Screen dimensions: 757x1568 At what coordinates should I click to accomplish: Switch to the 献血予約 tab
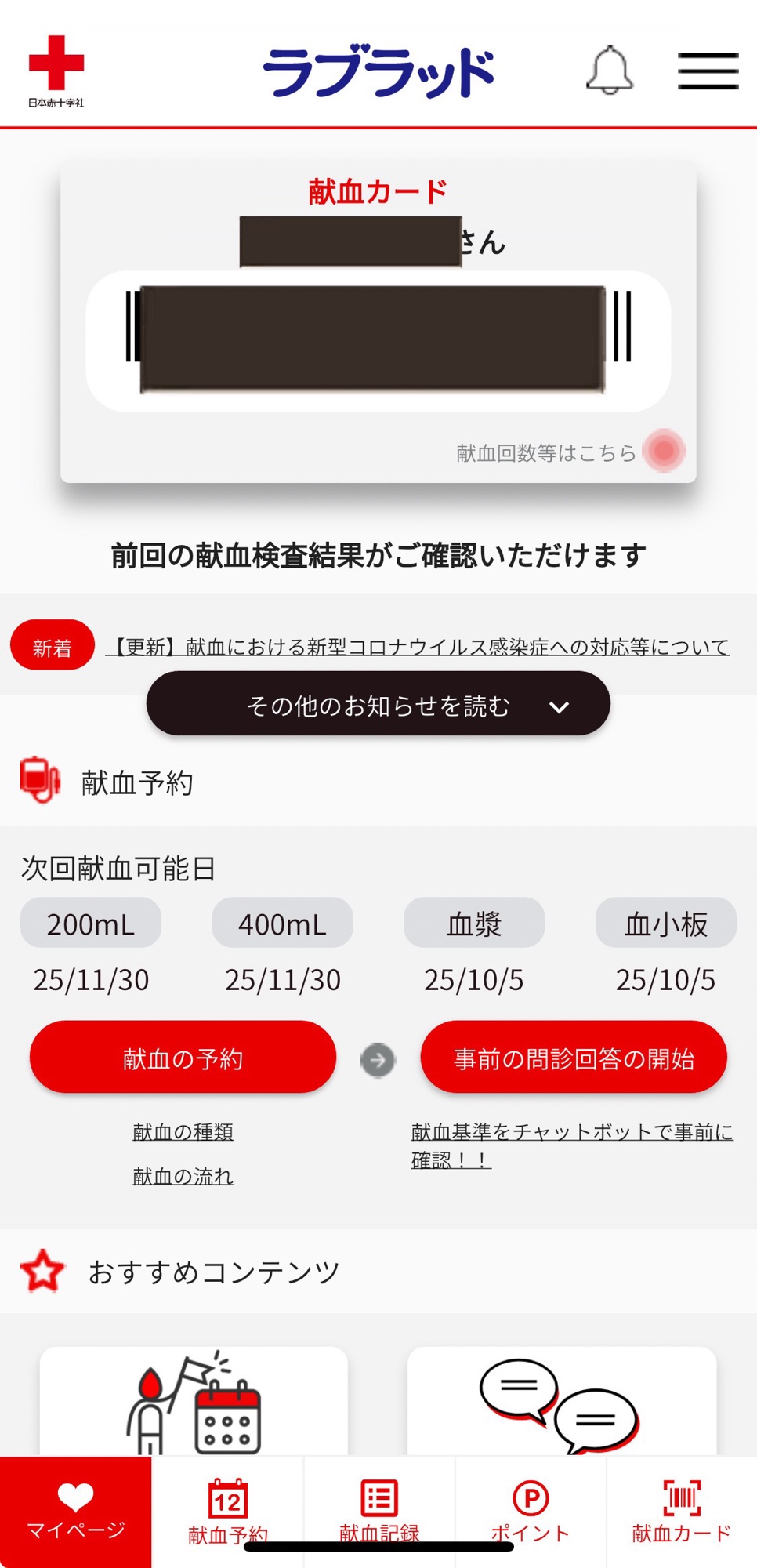point(227,1510)
